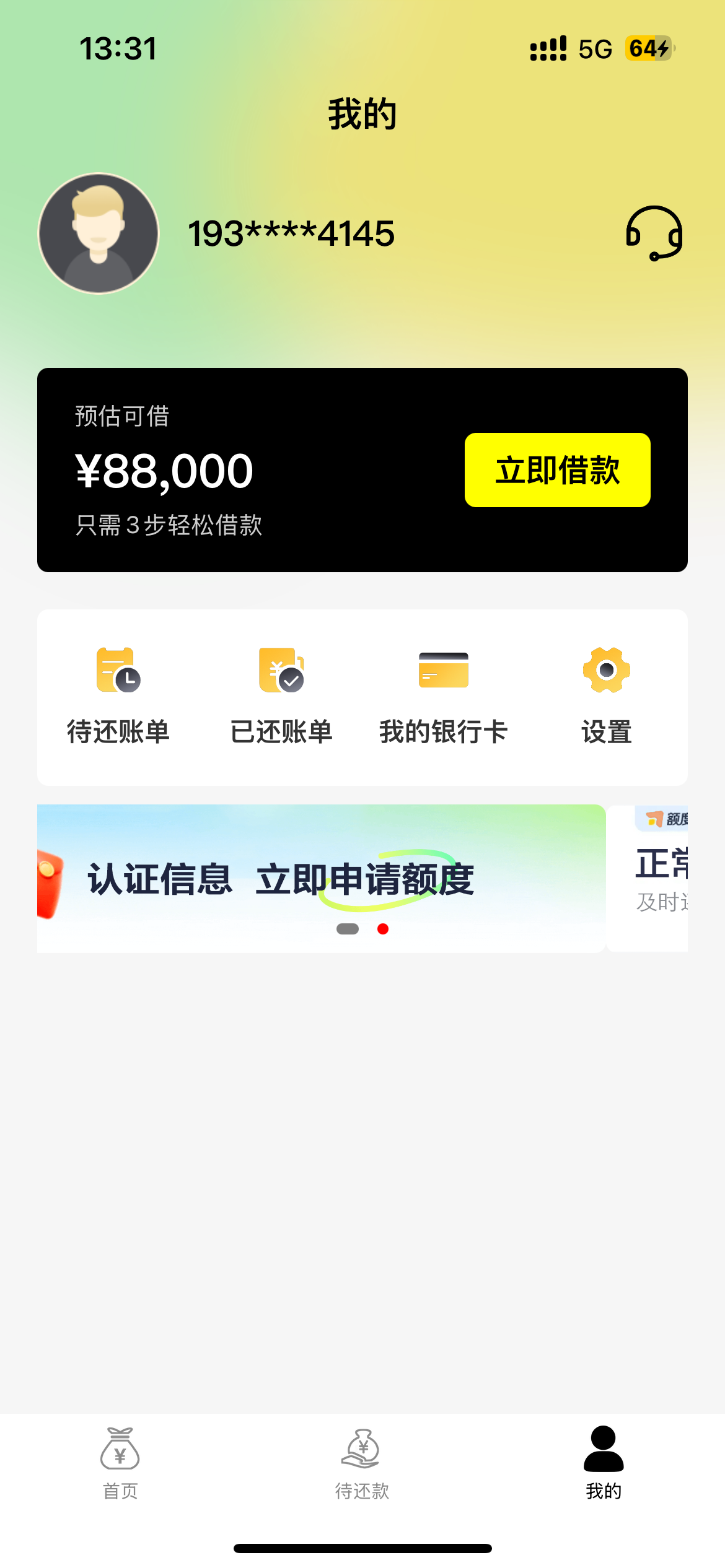Viewport: 725px width, 1568px height.
Task: Open customer service headset icon
Action: [x=654, y=233]
